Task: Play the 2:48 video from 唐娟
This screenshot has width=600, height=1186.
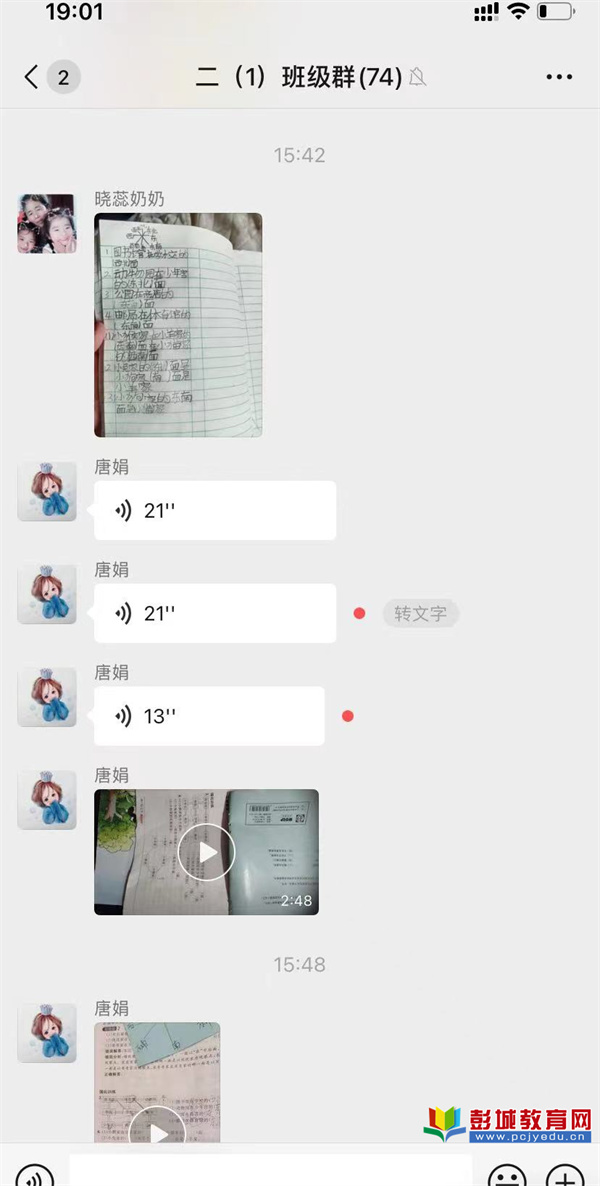Action: 206,852
